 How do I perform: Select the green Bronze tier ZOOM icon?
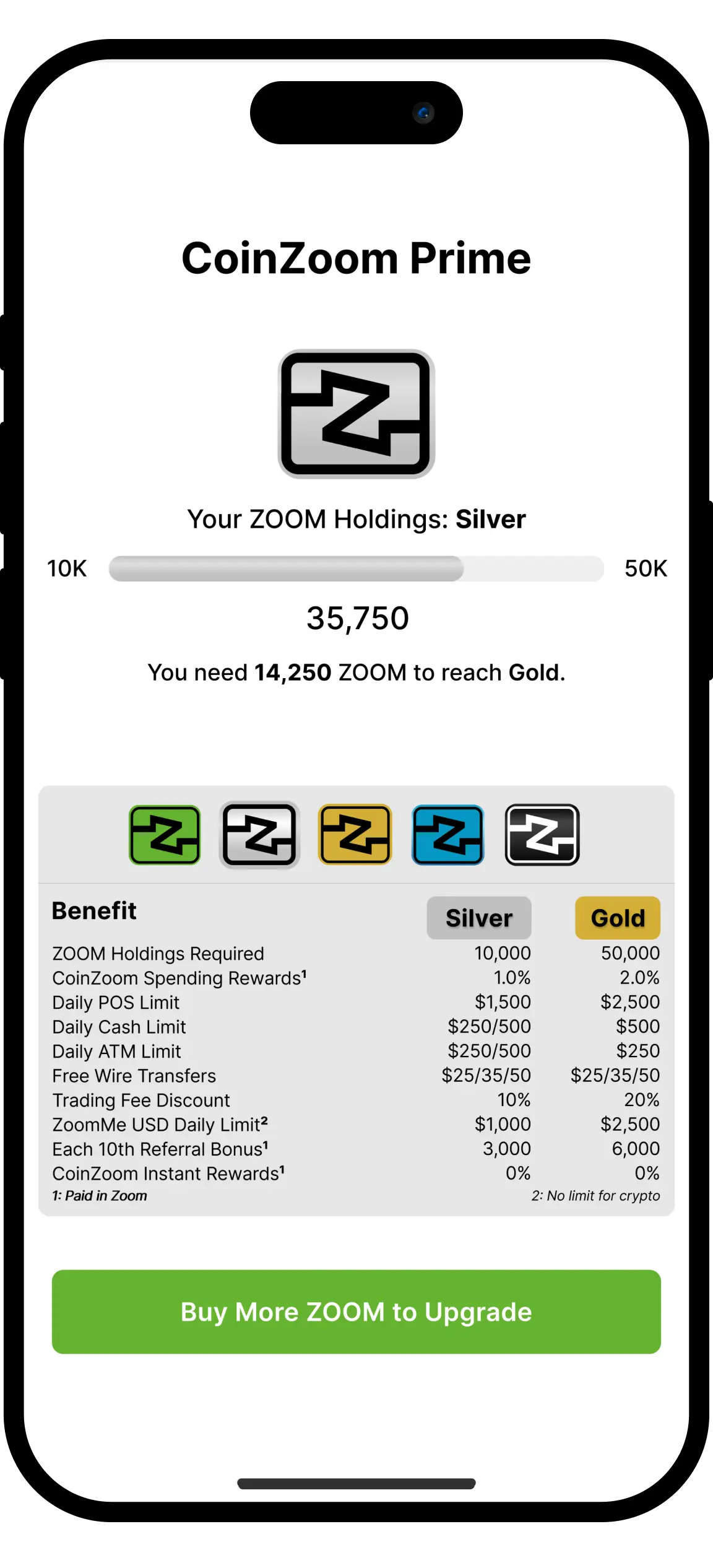pos(165,834)
